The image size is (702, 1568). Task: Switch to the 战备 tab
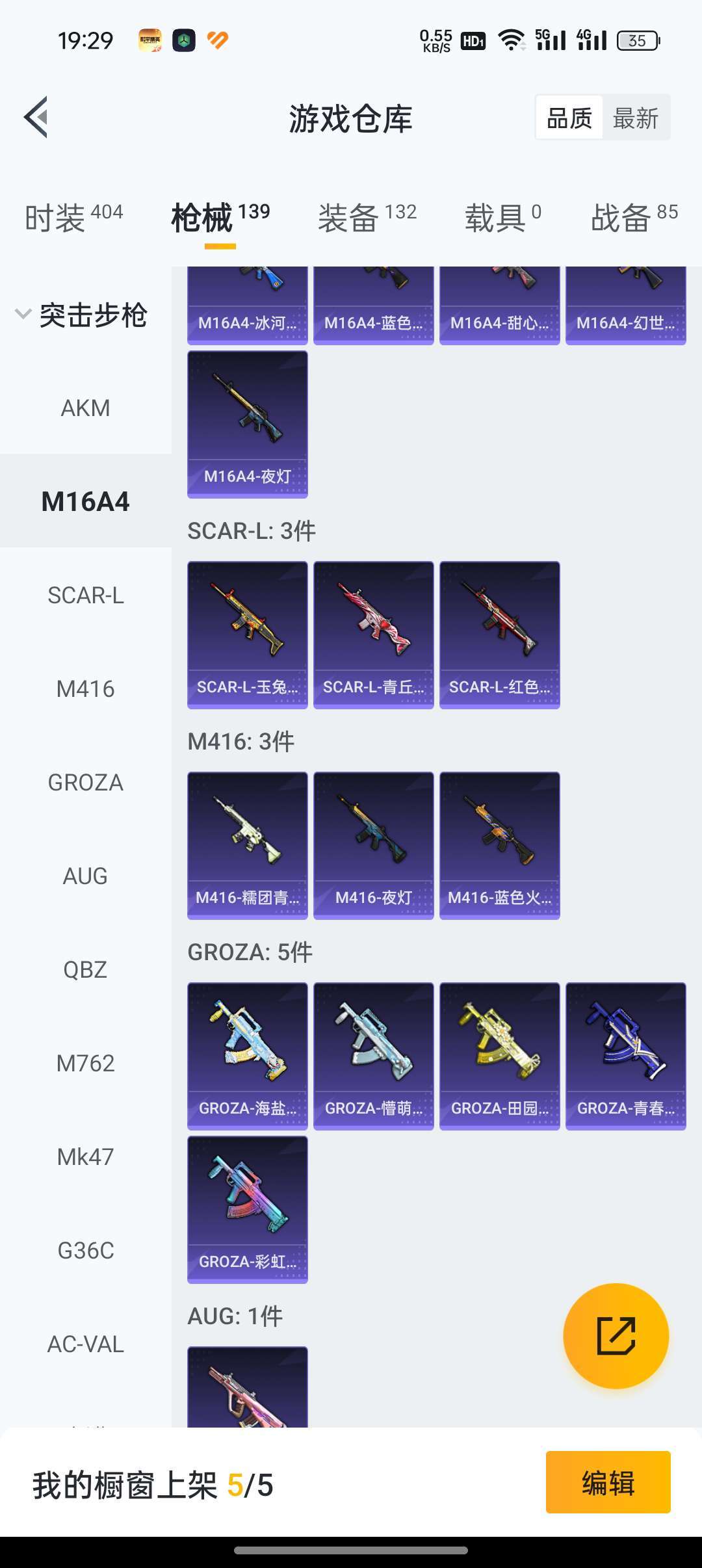634,216
